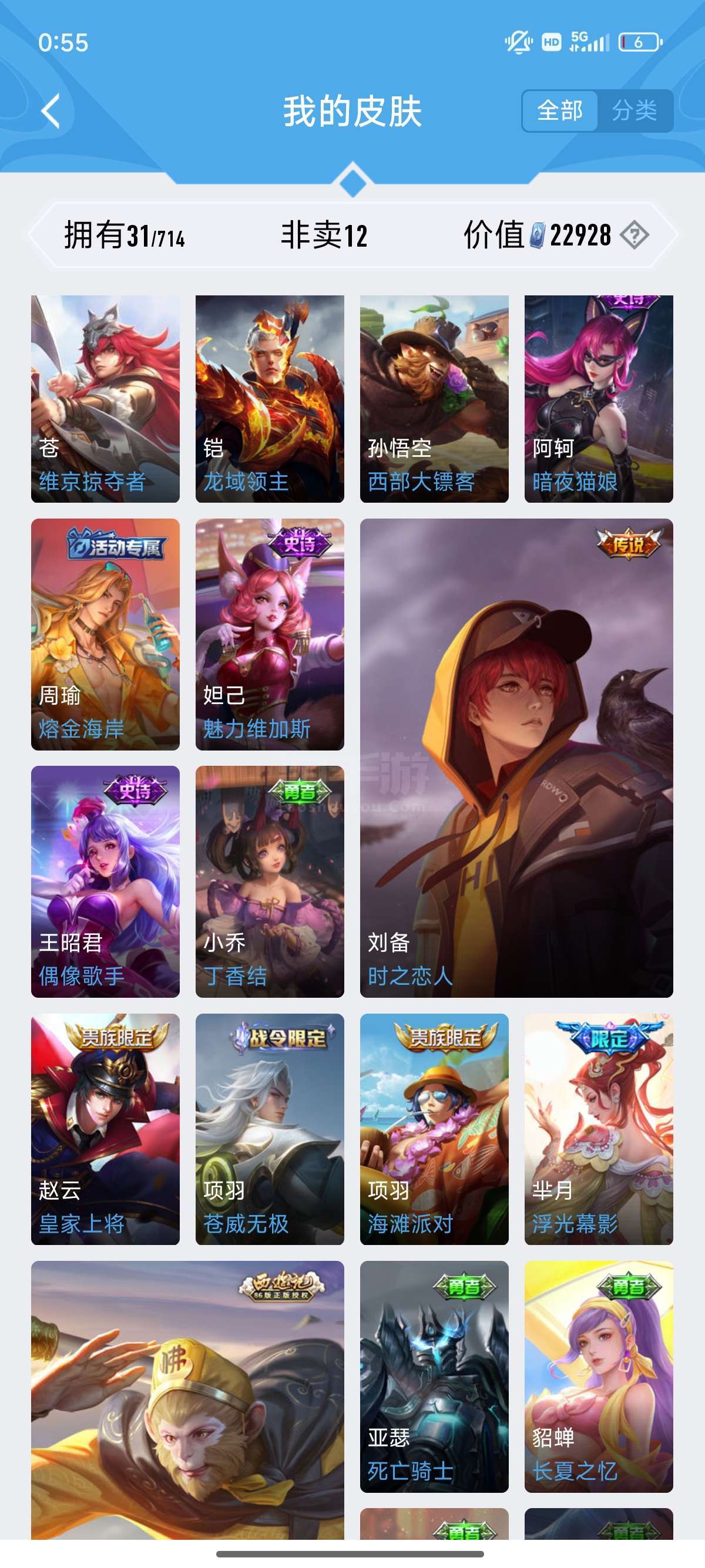The image size is (705, 1568).
Task: View 孙悟空 西部大镖客 skin
Action: point(434,399)
